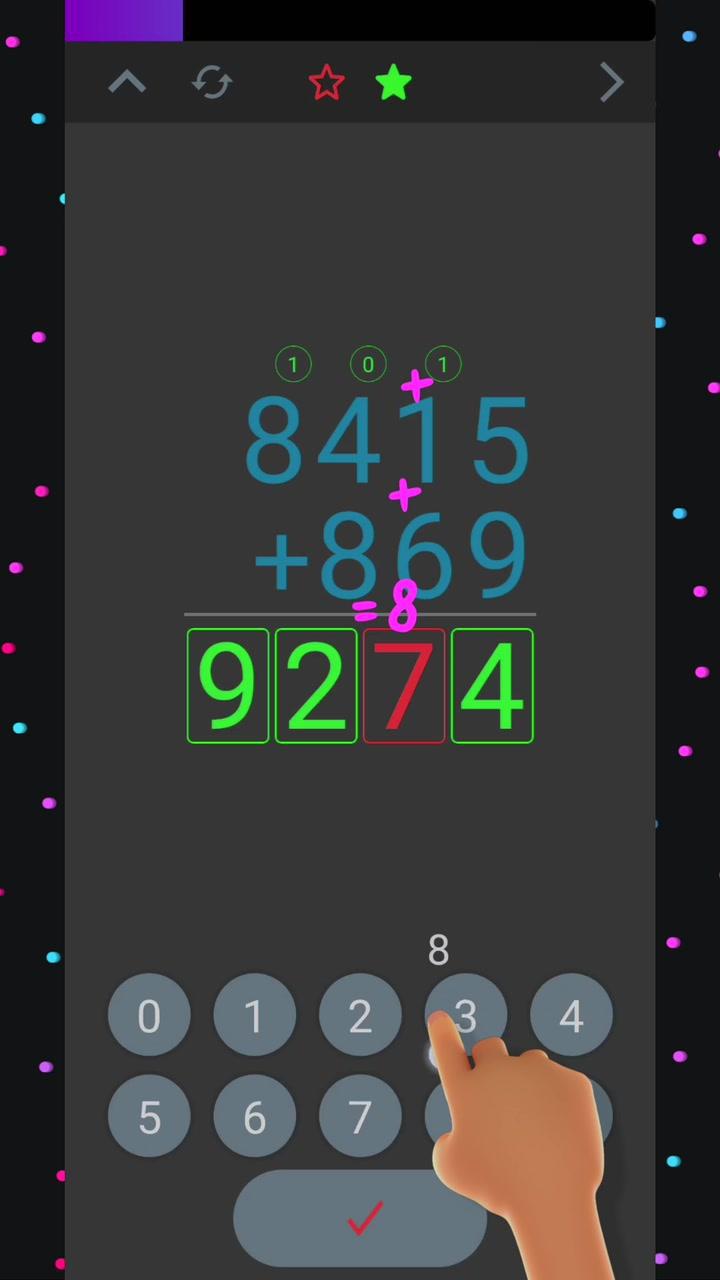Screen dimensions: 720x1280
Task: Tap the up chevron icon
Action: pyautogui.click(x=127, y=83)
